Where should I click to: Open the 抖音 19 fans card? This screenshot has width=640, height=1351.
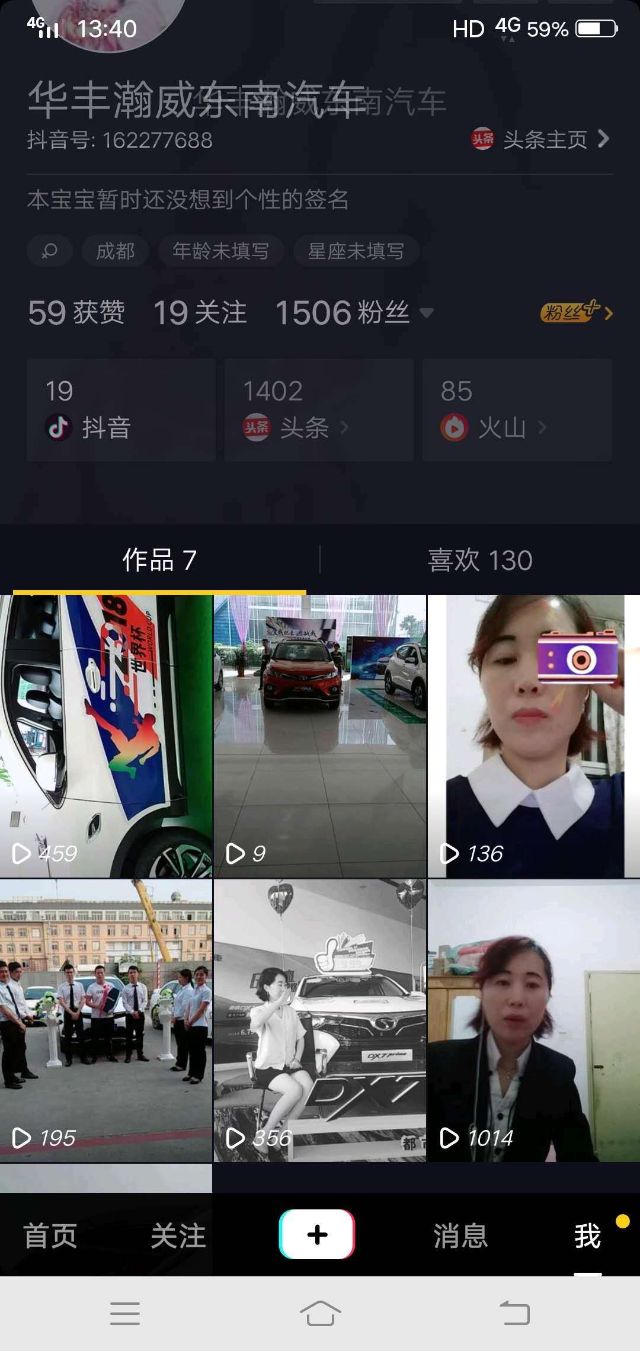click(120, 410)
